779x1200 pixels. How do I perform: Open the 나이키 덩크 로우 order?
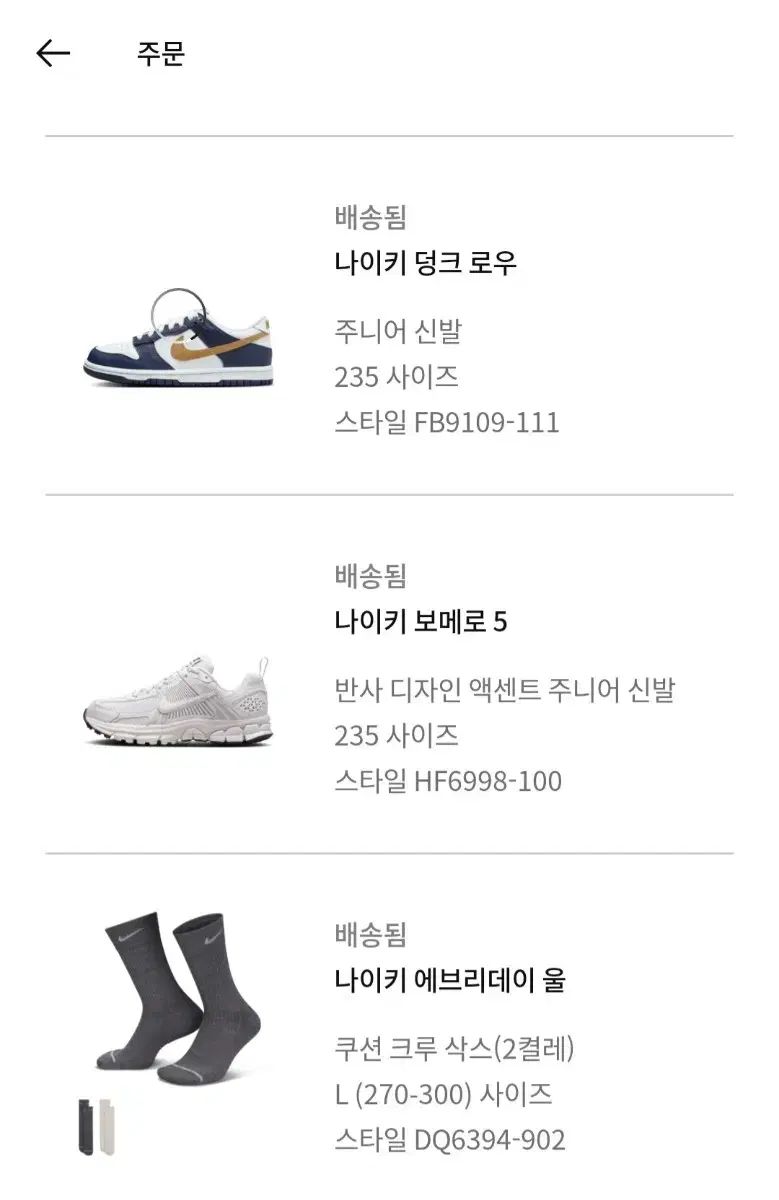point(426,263)
